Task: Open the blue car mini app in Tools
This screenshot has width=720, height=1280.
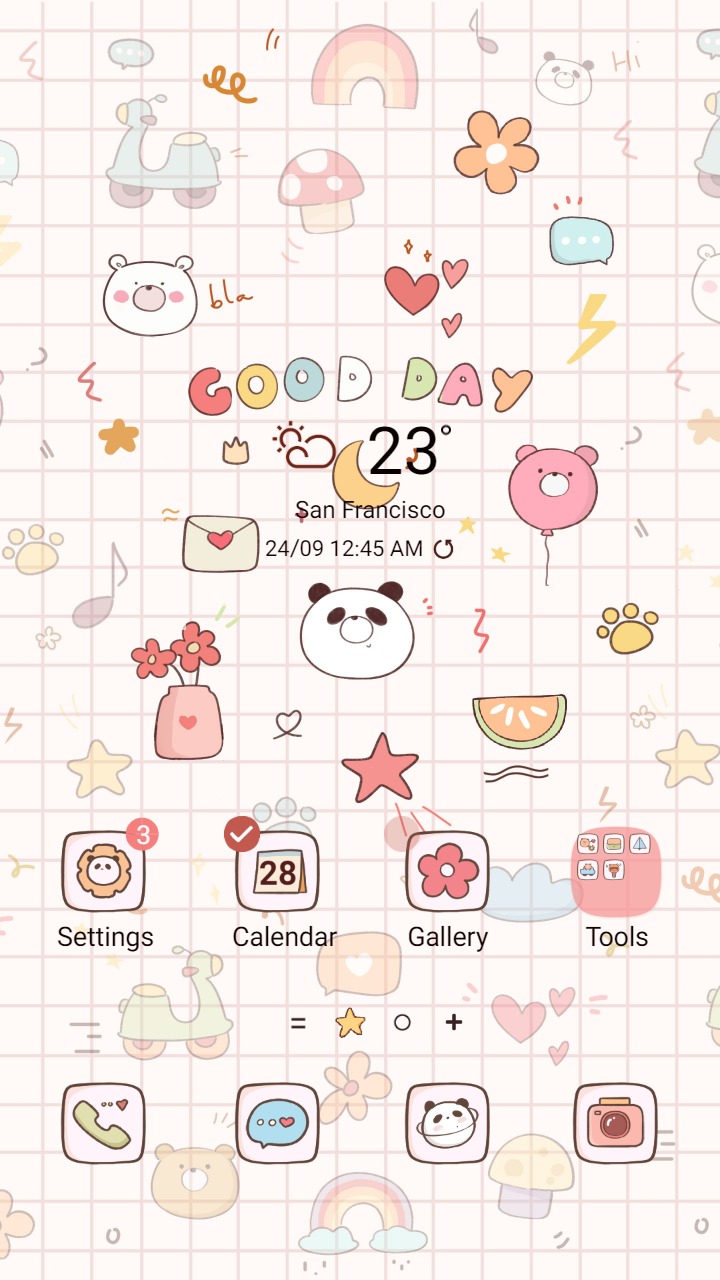Action: point(588,868)
